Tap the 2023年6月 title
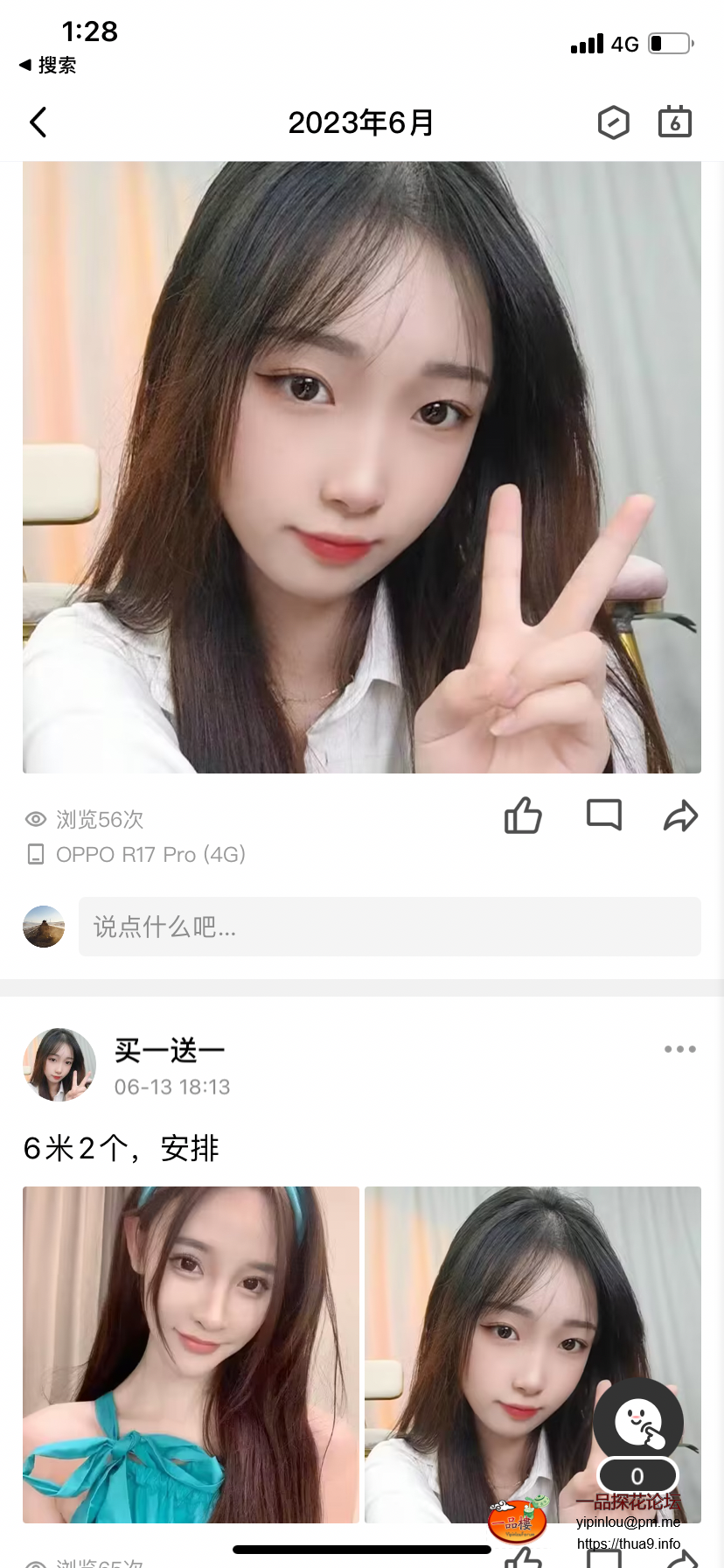Screen dimensions: 724x1568 pos(361,122)
